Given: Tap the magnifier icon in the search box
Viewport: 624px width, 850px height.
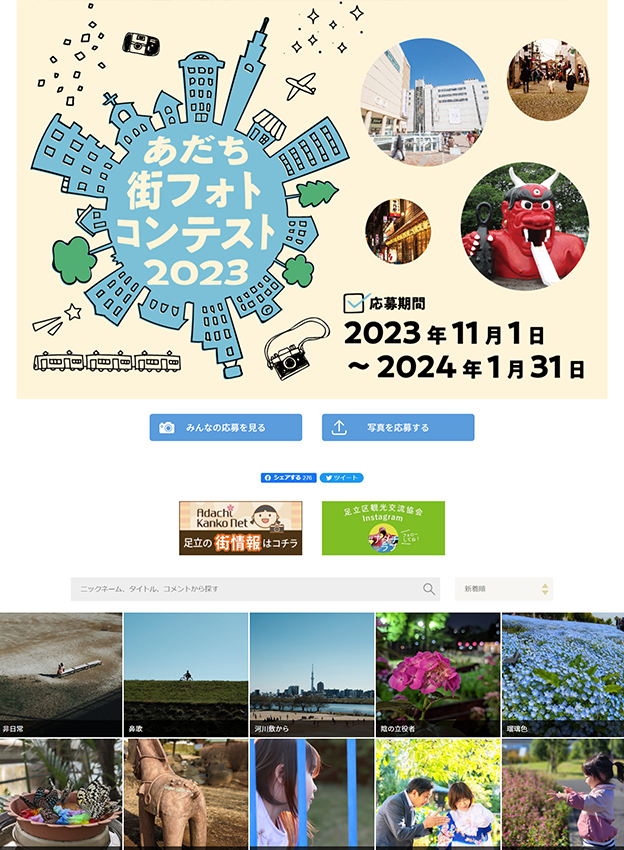Looking at the screenshot, I should pyautogui.click(x=429, y=589).
